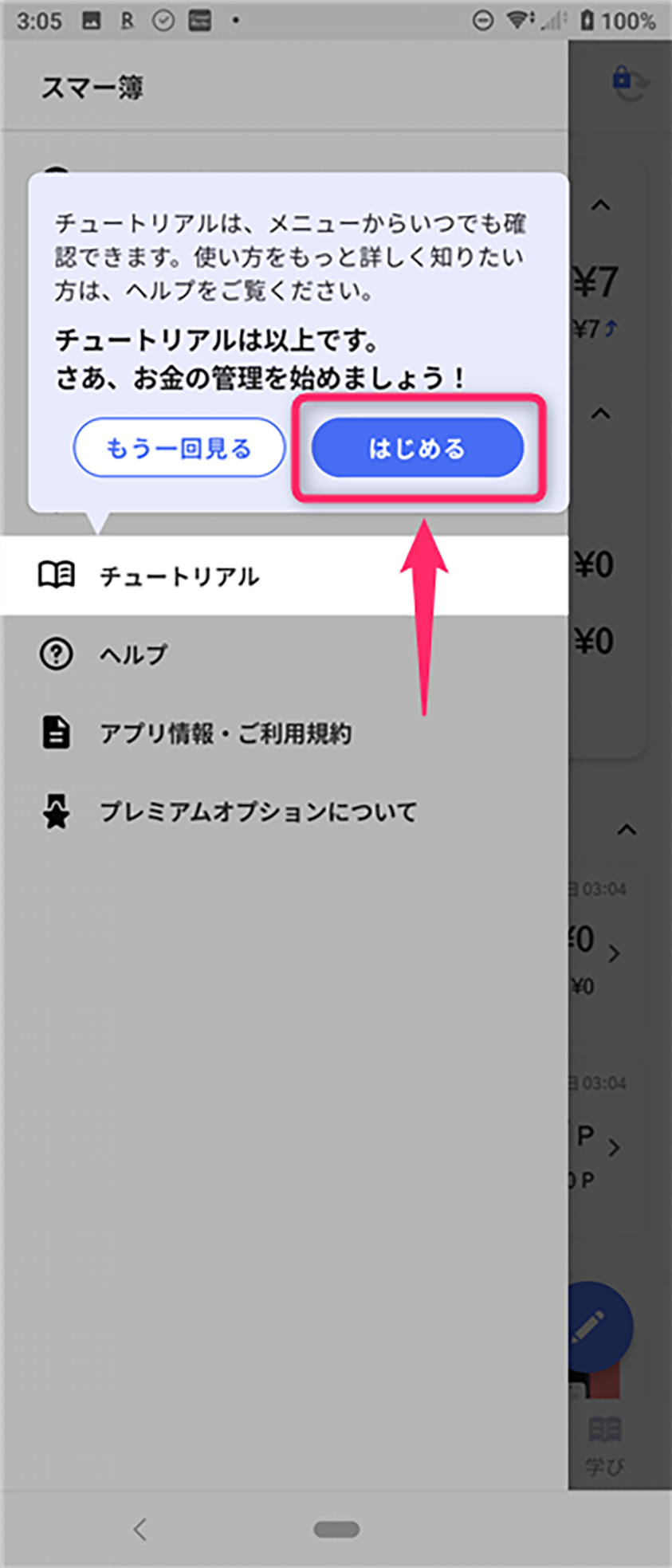Open アプリ情報・ご利用規約
The image size is (672, 1568).
225,733
